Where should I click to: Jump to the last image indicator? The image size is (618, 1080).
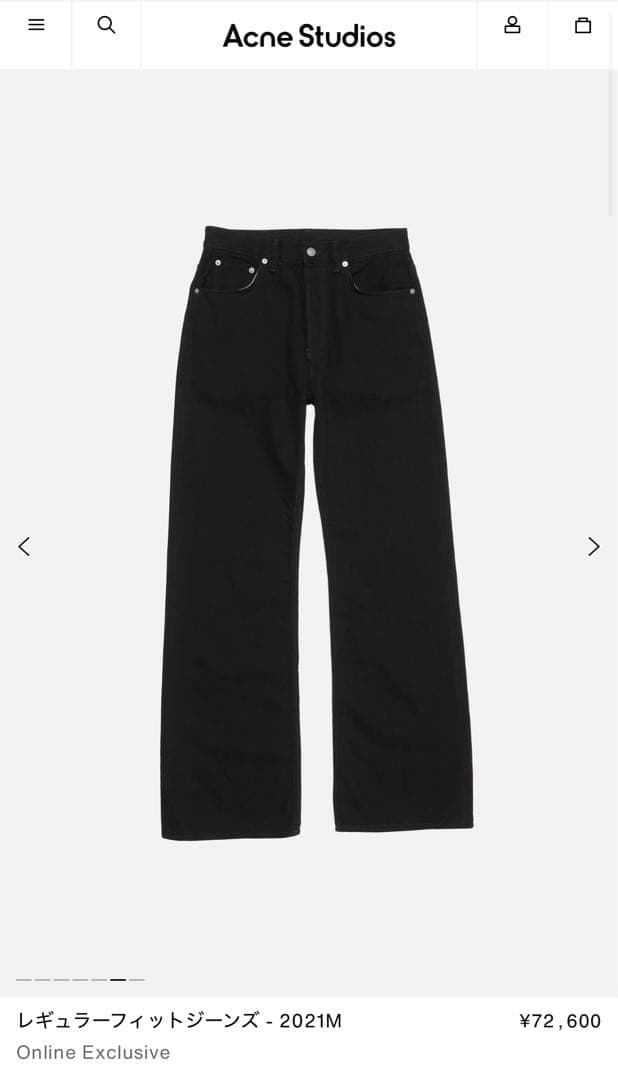point(137,980)
